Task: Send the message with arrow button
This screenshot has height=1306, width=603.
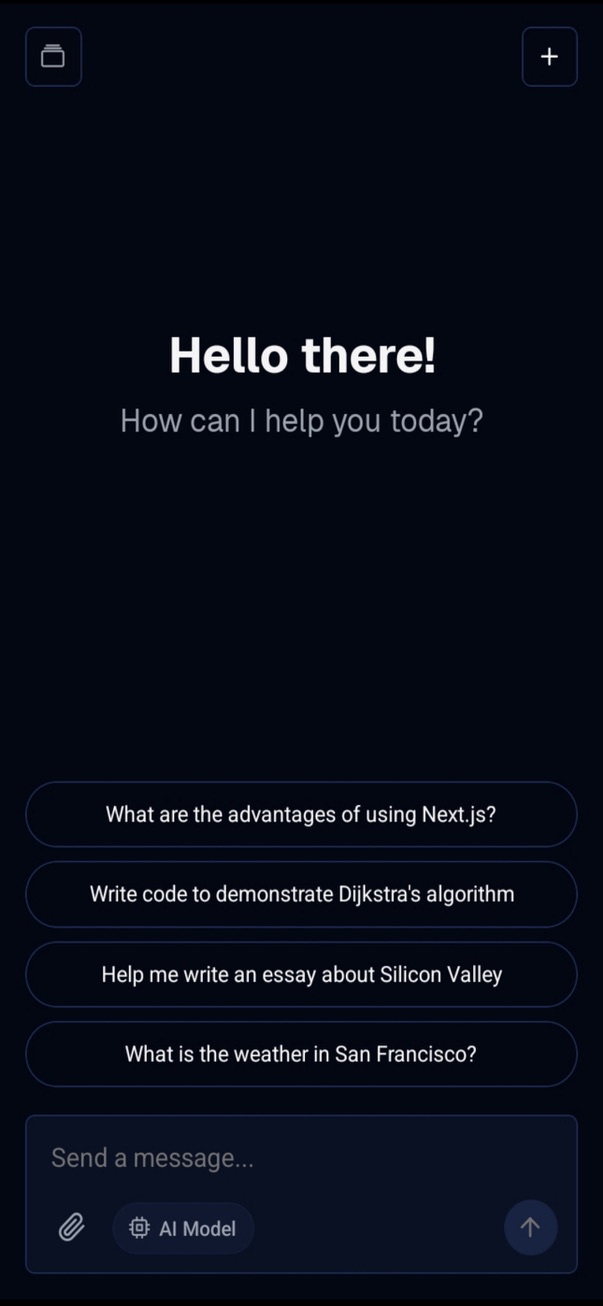Action: tap(530, 1227)
